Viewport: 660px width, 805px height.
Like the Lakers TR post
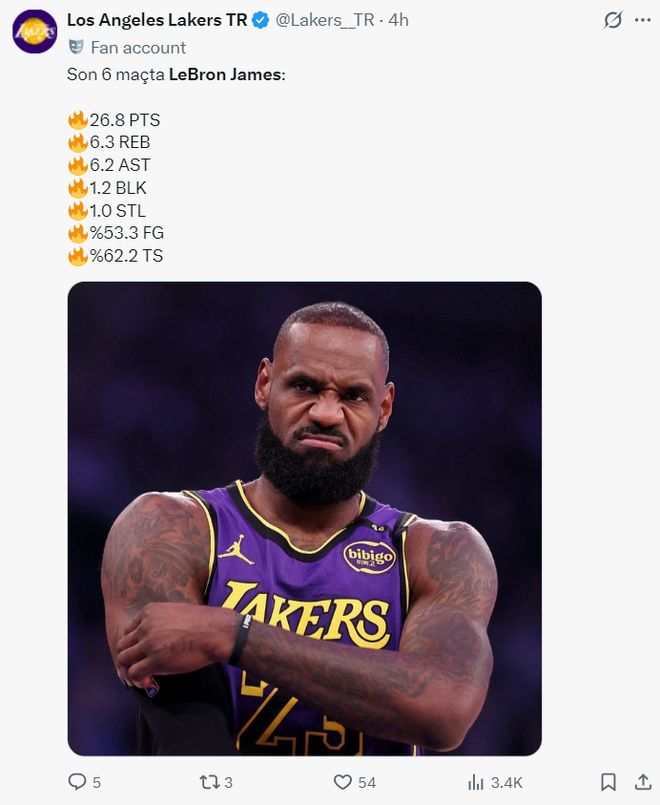[x=343, y=782]
